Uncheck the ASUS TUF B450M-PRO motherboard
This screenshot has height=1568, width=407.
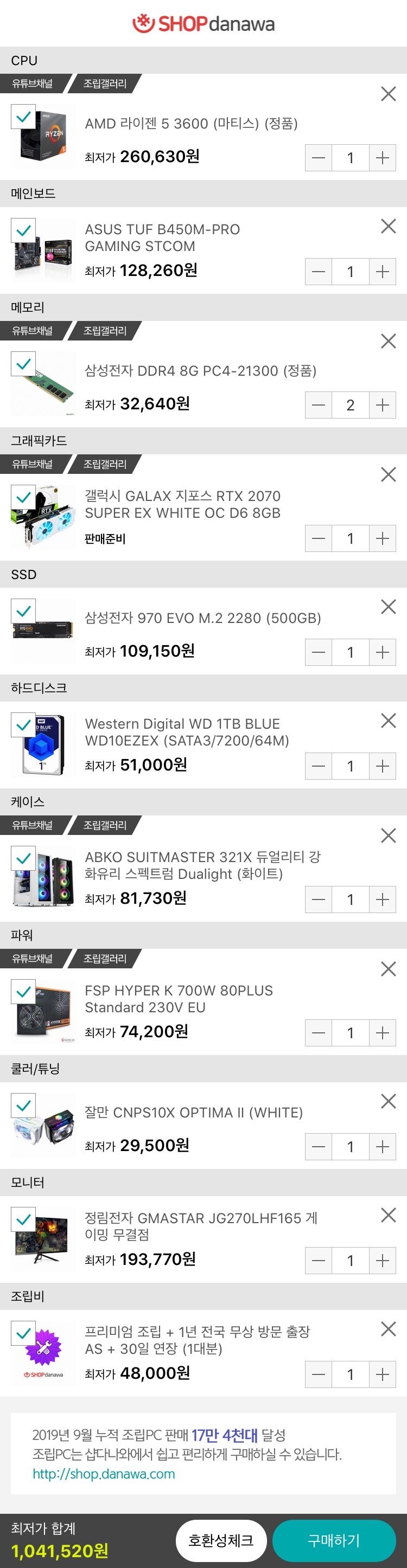click(x=23, y=230)
